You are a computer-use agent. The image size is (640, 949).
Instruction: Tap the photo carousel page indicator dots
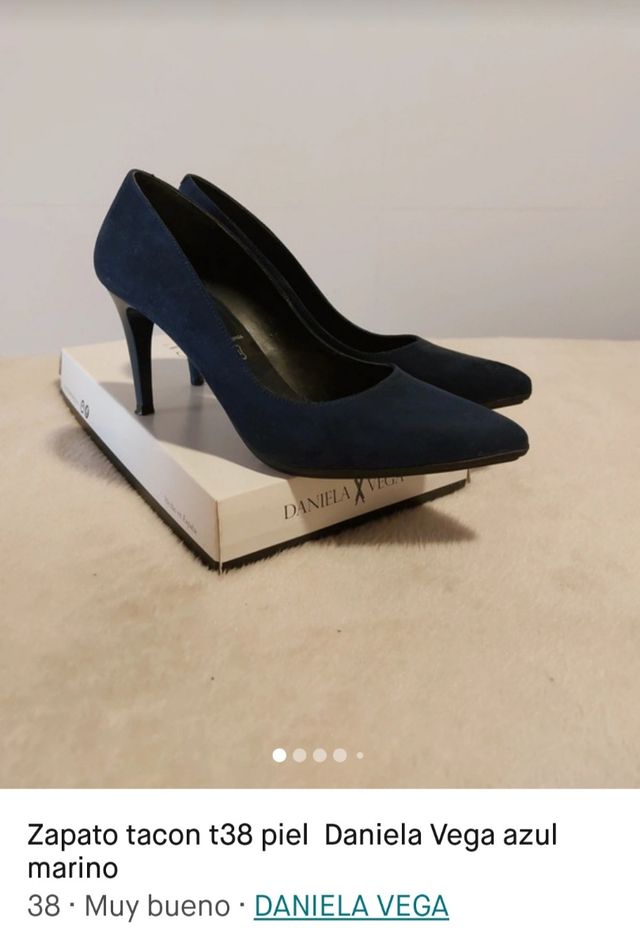tap(319, 755)
